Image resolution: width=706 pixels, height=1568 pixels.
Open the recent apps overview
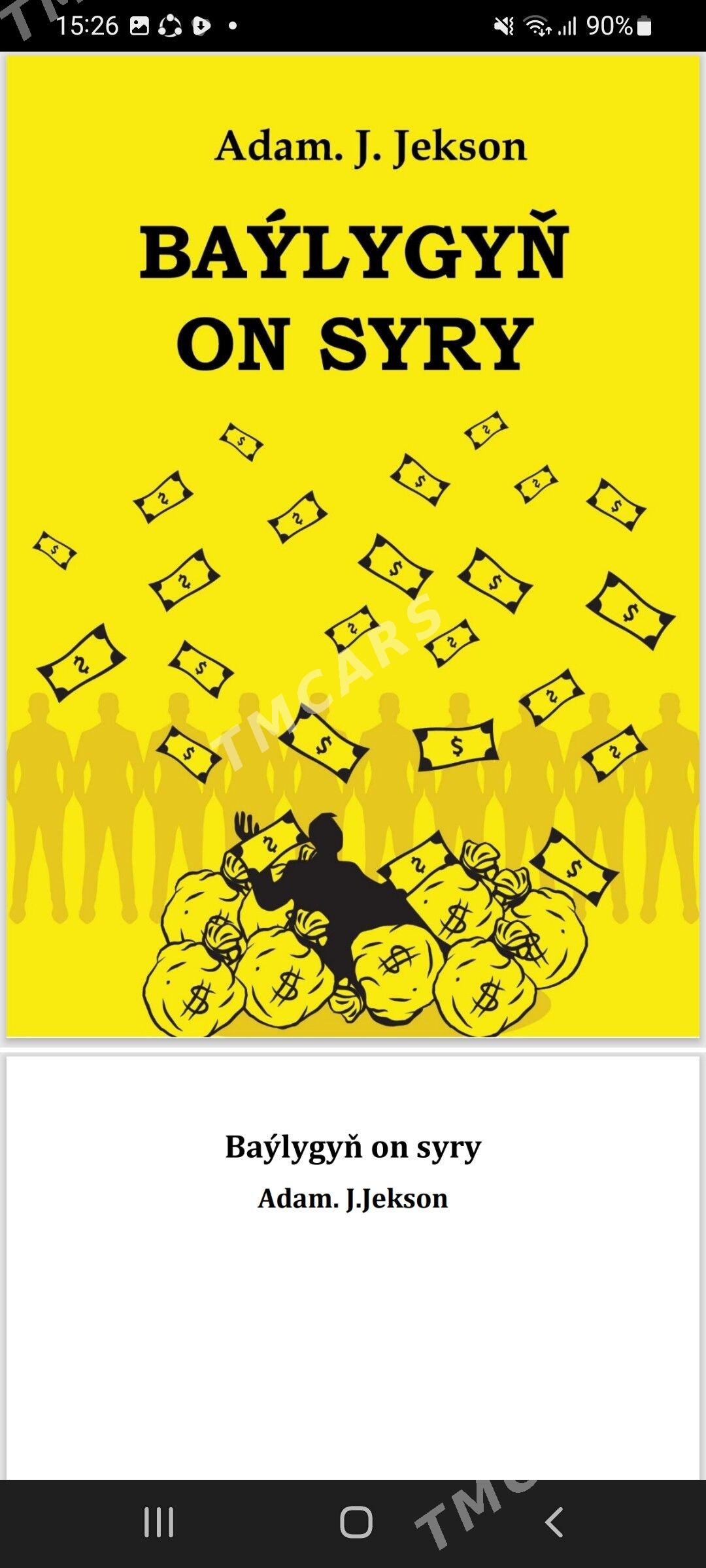click(x=159, y=1522)
